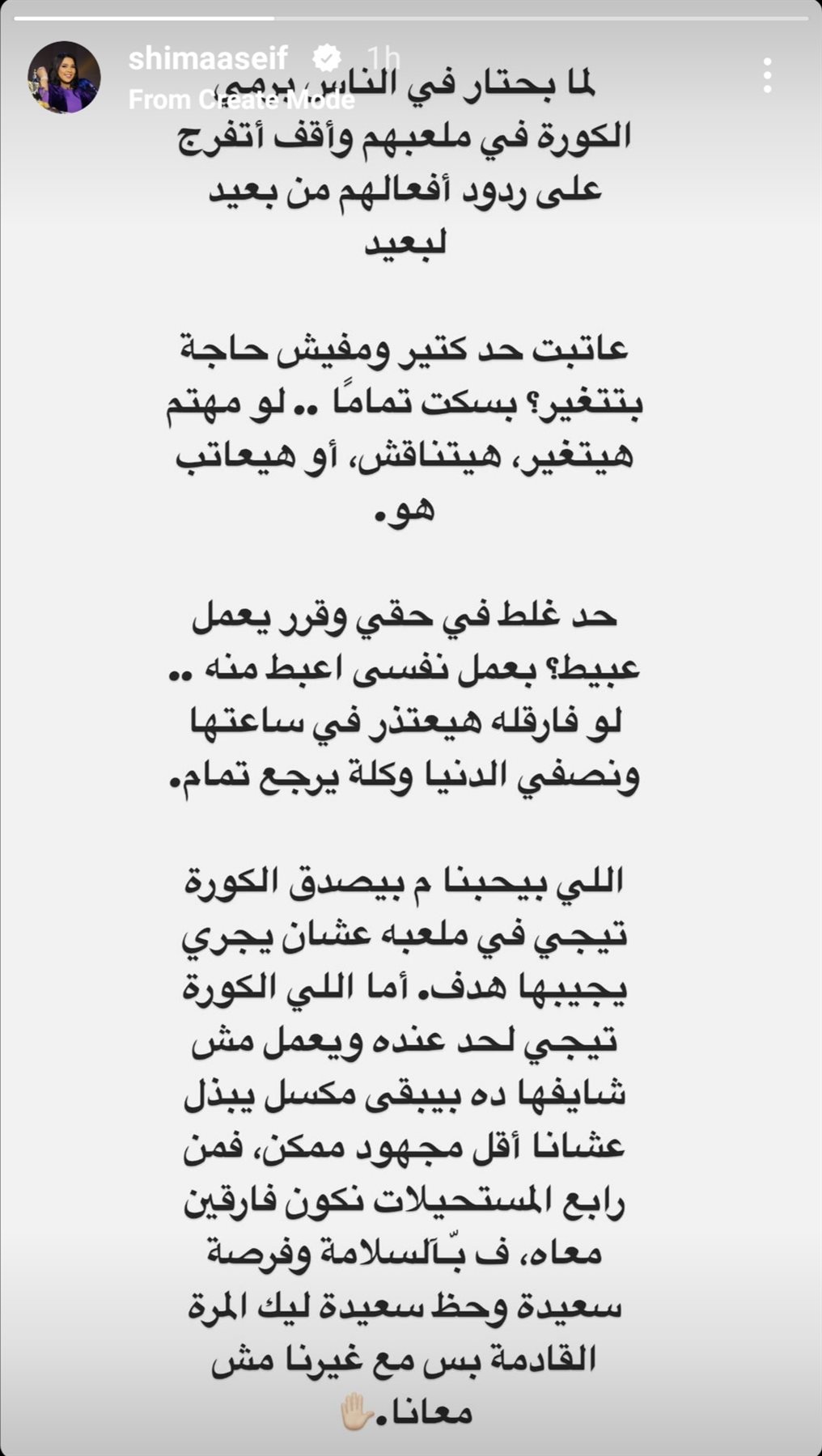Tap the shimaaseif username
822x1456 pixels.
[208, 58]
